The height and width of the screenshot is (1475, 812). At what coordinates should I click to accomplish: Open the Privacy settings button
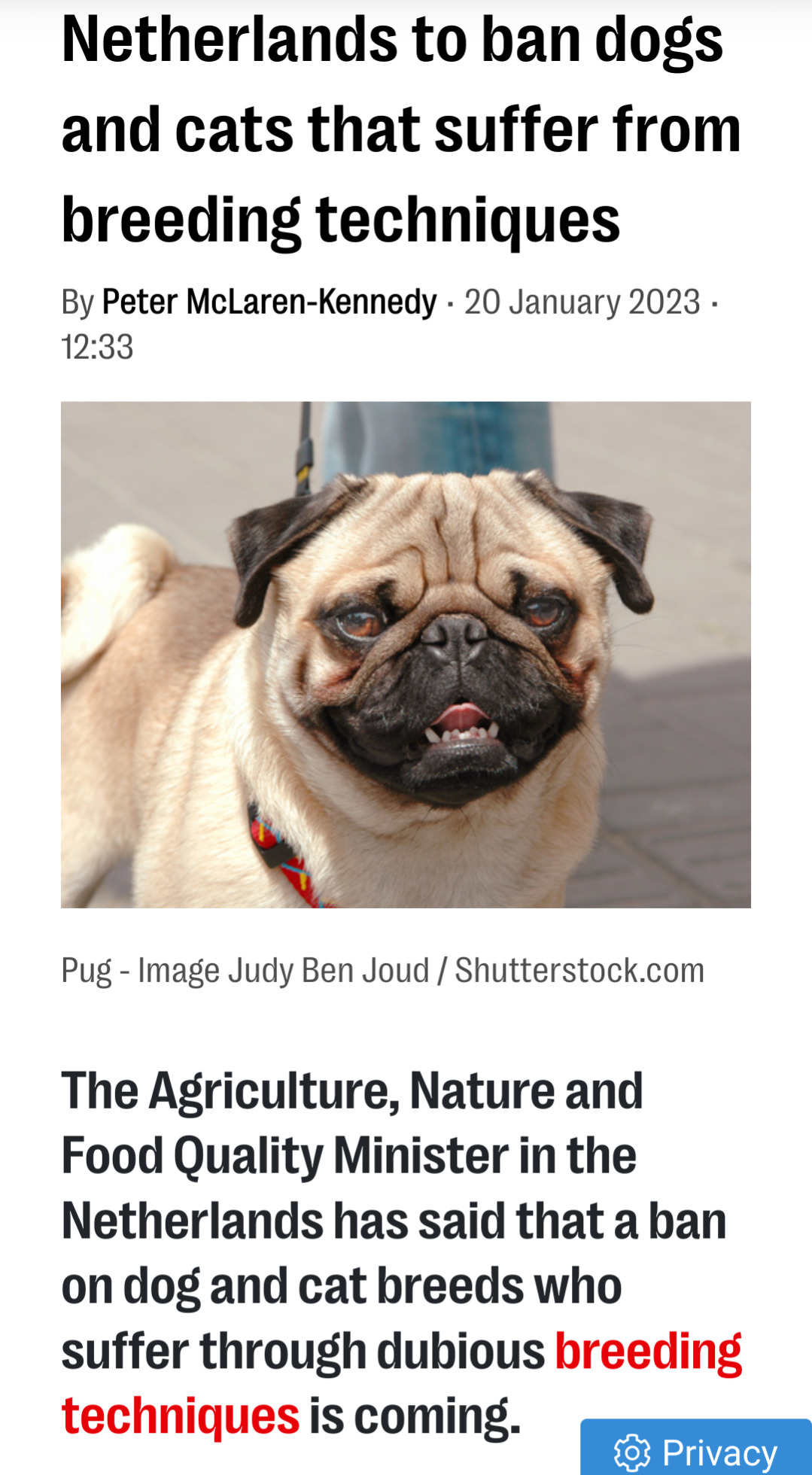pyautogui.click(x=696, y=1449)
